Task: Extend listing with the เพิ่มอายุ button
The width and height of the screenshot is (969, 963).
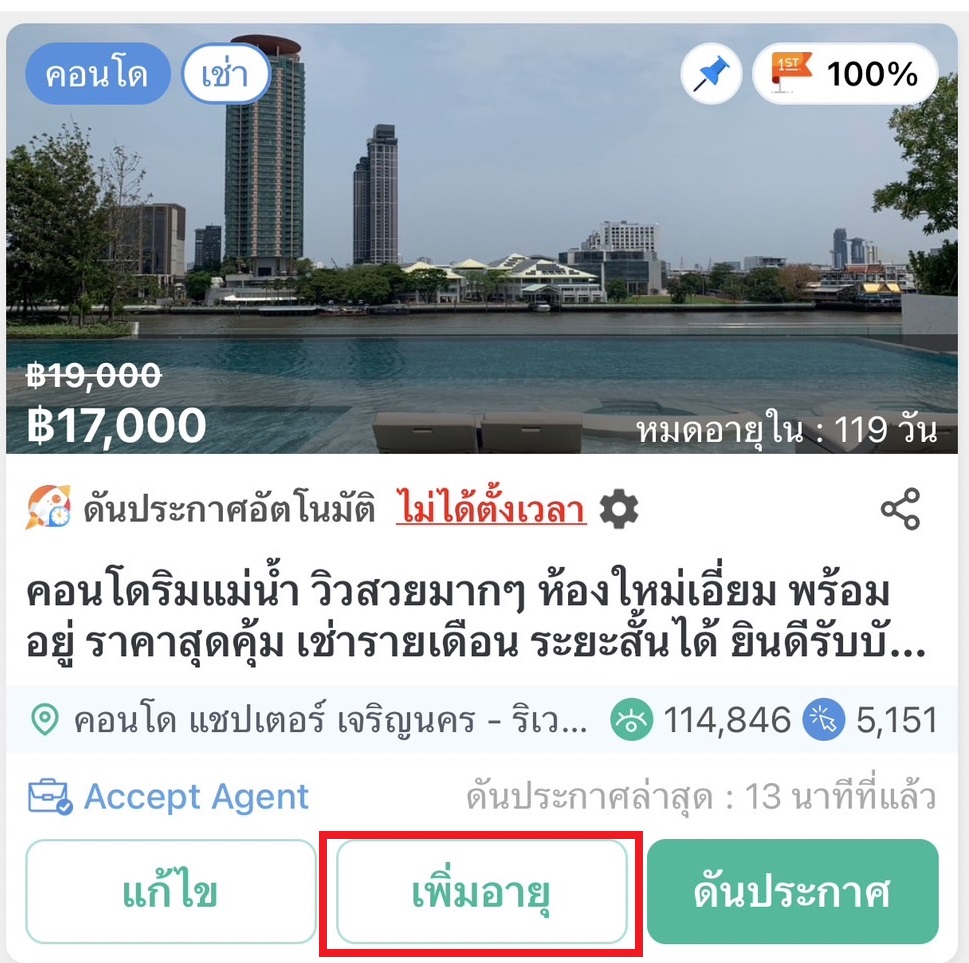Action: 482,892
